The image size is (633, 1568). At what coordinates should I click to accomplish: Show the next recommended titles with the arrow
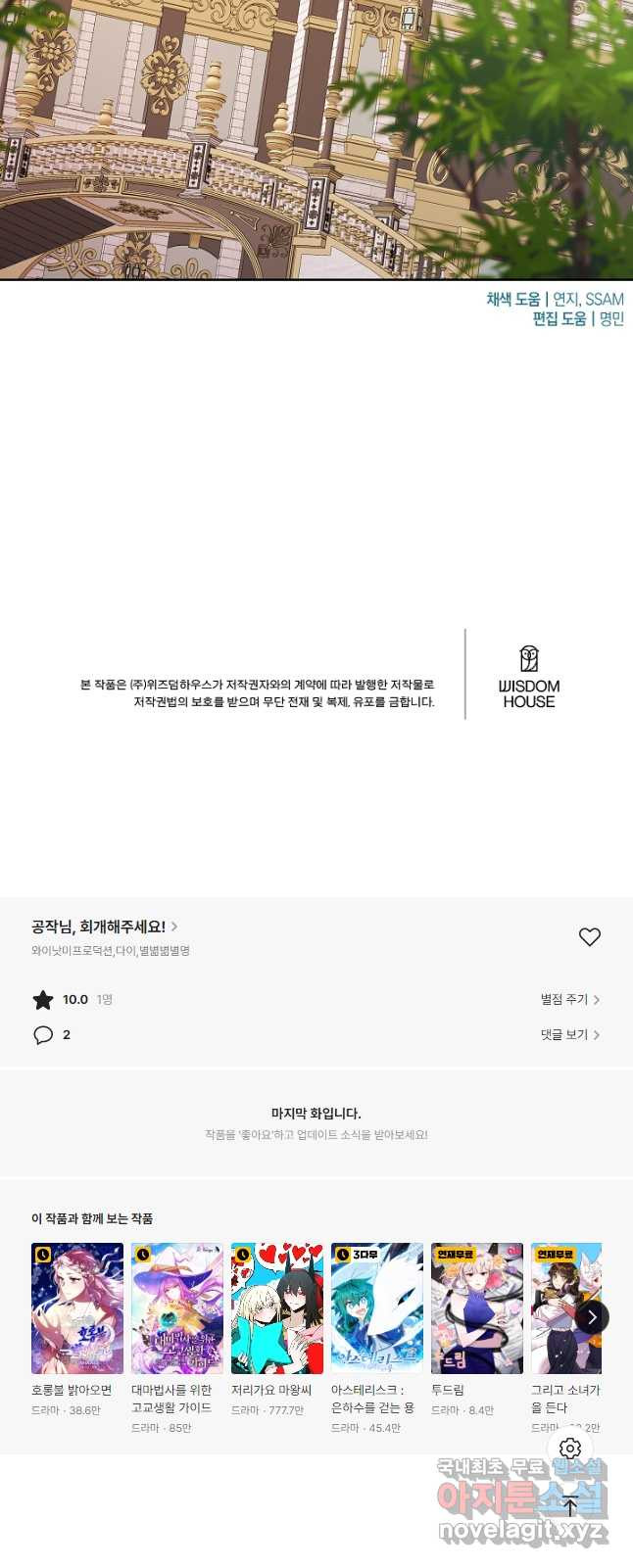(x=592, y=1317)
